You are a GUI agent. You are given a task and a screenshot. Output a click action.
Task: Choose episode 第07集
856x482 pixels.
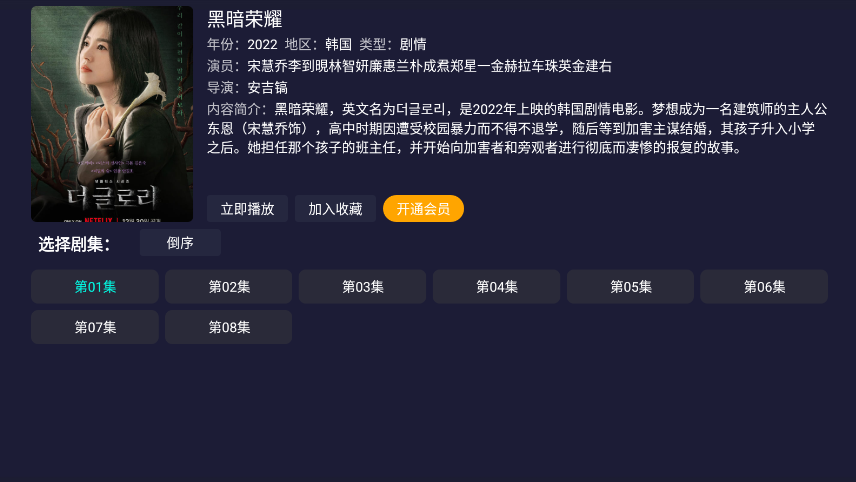(95, 327)
